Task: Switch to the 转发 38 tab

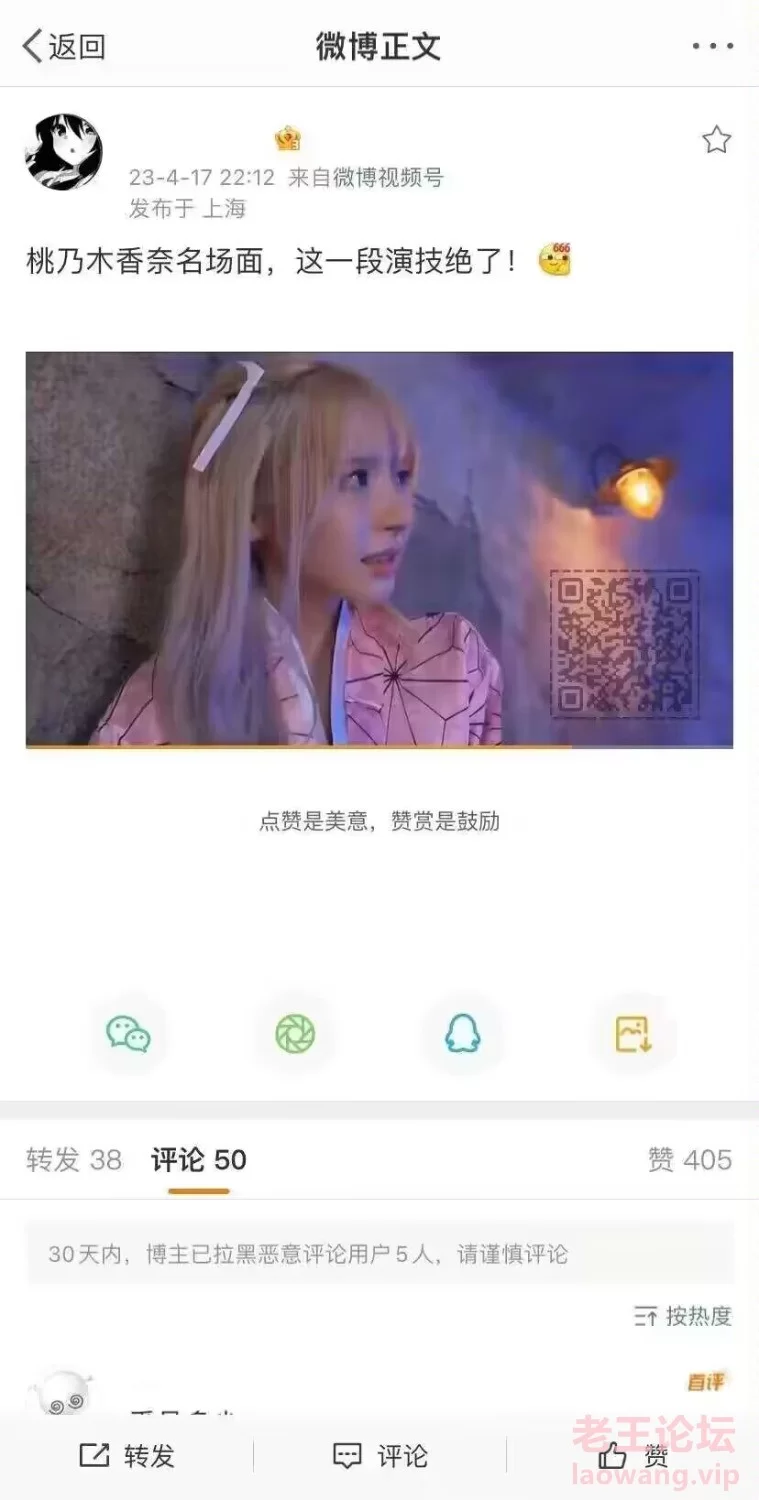Action: 74,1160
